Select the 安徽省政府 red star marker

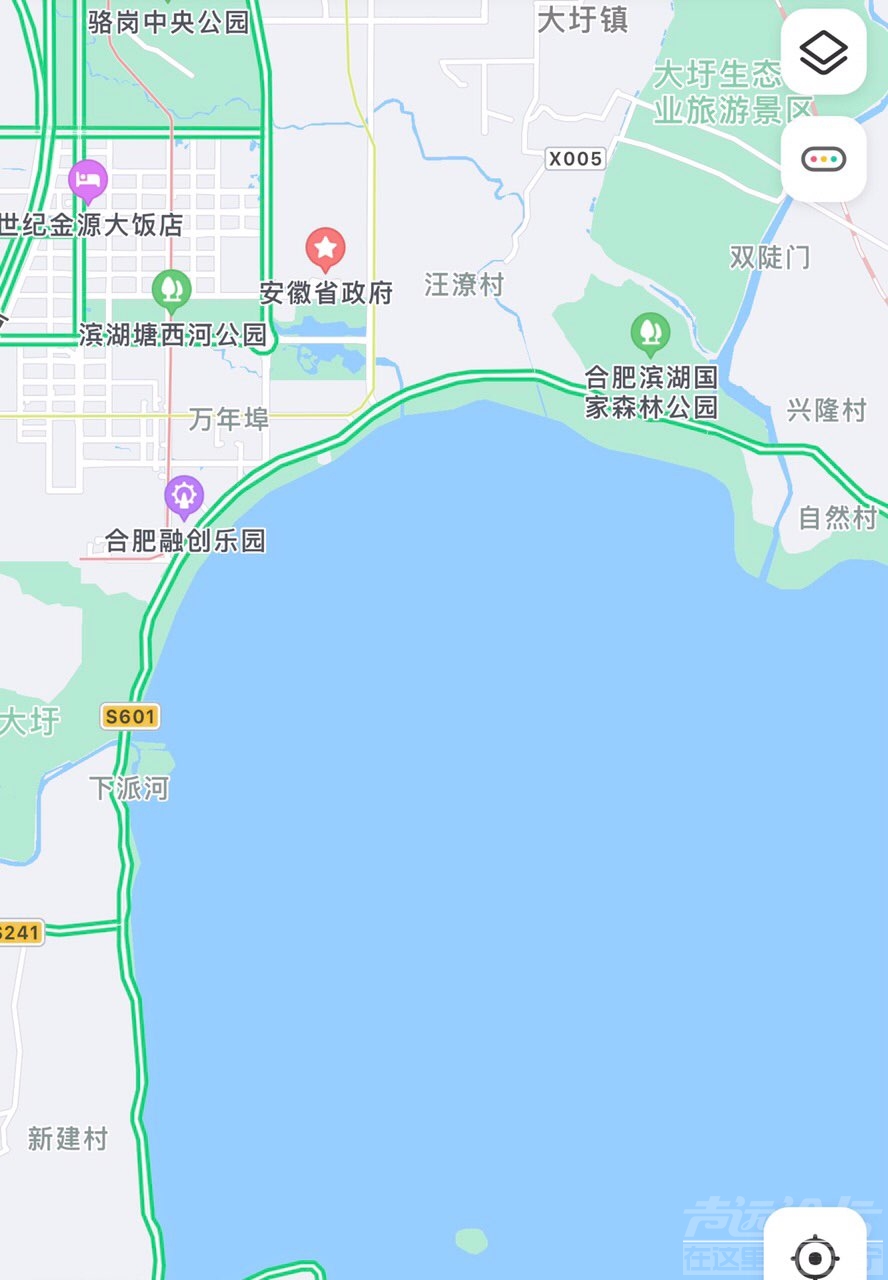point(325,248)
